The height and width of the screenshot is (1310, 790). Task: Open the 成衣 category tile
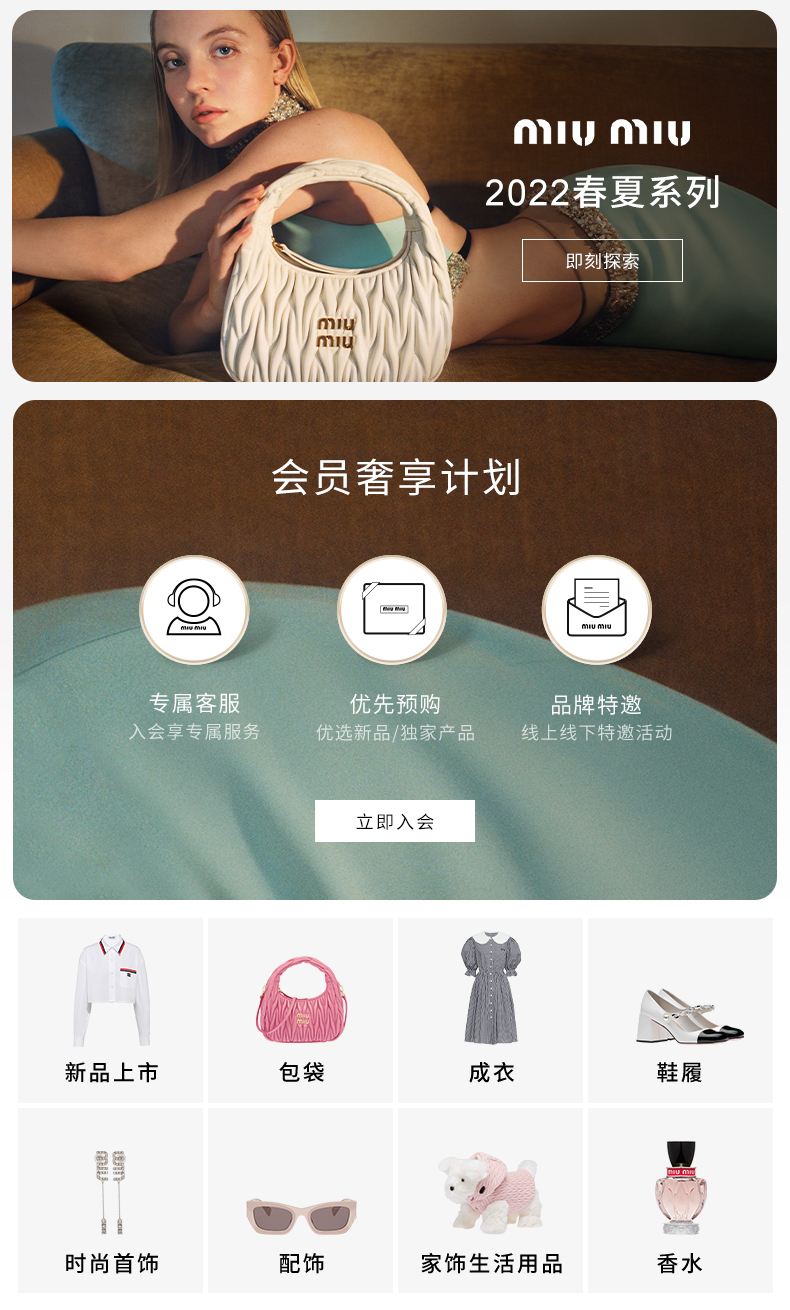(491, 1010)
